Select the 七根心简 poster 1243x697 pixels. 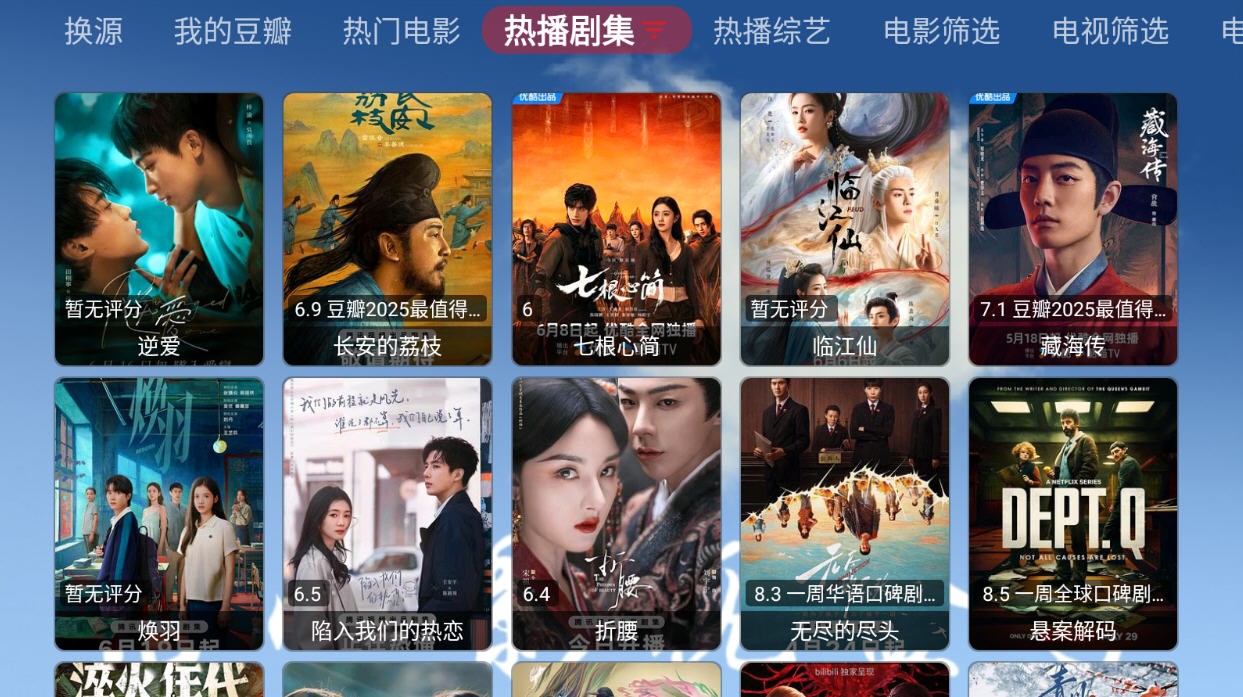[616, 229]
